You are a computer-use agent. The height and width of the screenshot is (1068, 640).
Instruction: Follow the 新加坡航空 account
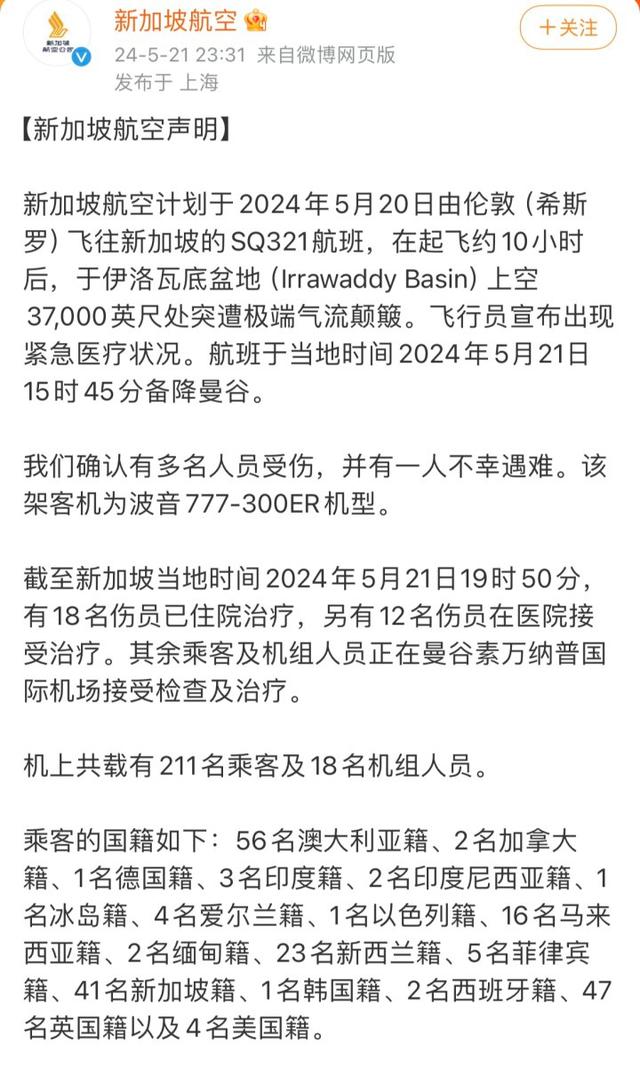click(568, 27)
